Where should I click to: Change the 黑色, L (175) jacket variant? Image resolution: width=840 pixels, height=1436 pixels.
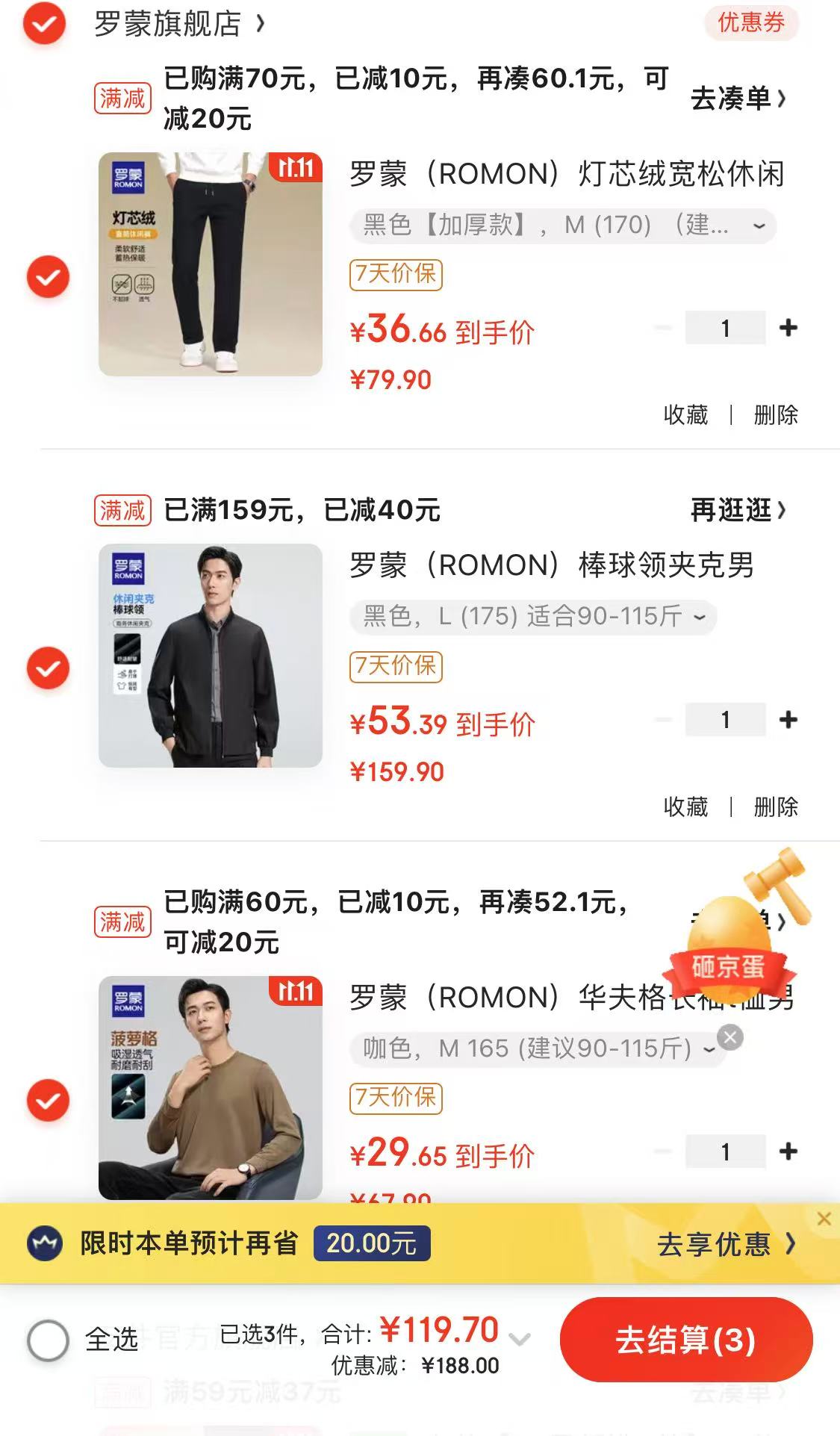(533, 617)
